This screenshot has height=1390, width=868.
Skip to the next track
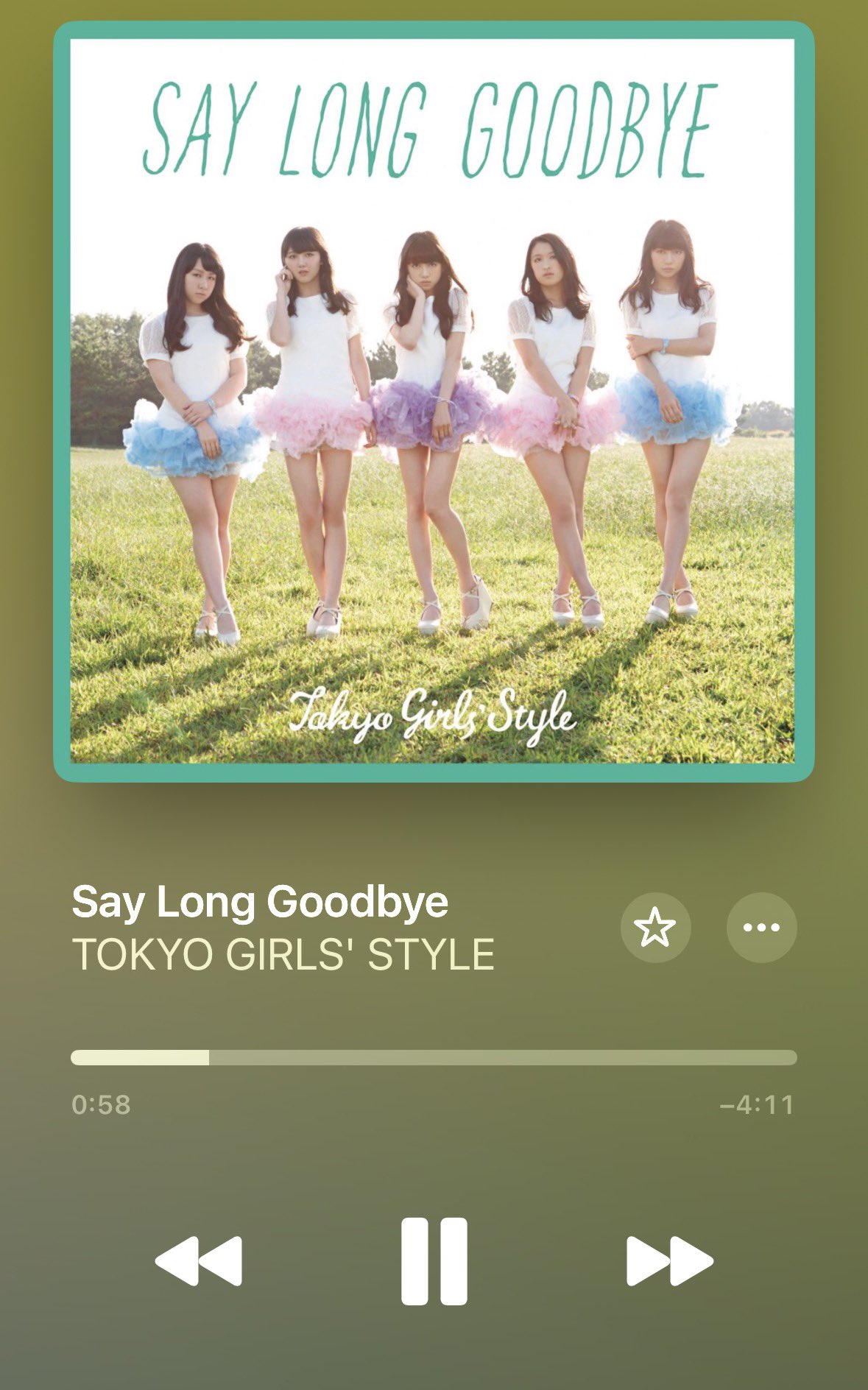(669, 1261)
